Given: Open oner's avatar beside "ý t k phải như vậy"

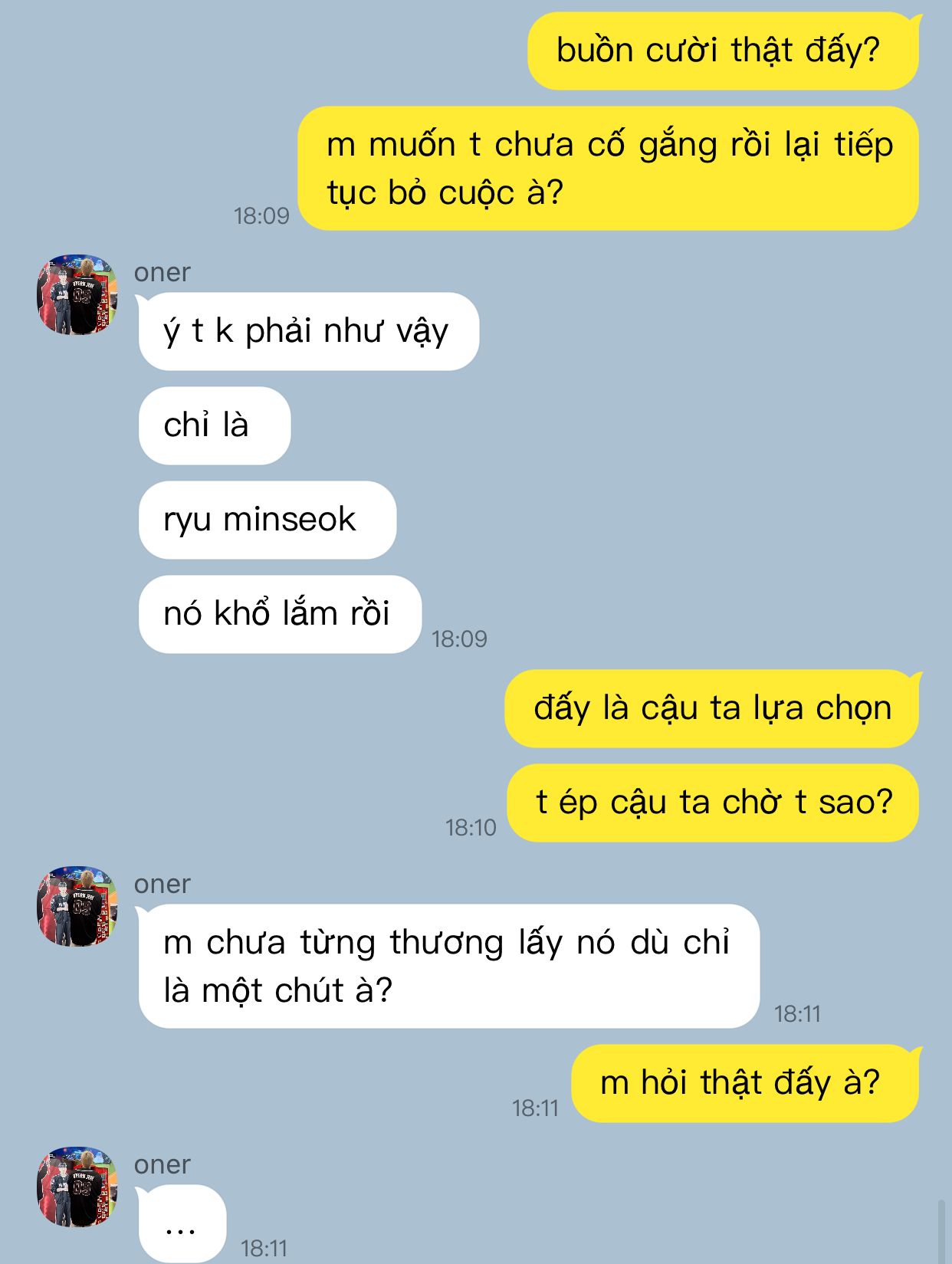Looking at the screenshot, I should point(77,294).
